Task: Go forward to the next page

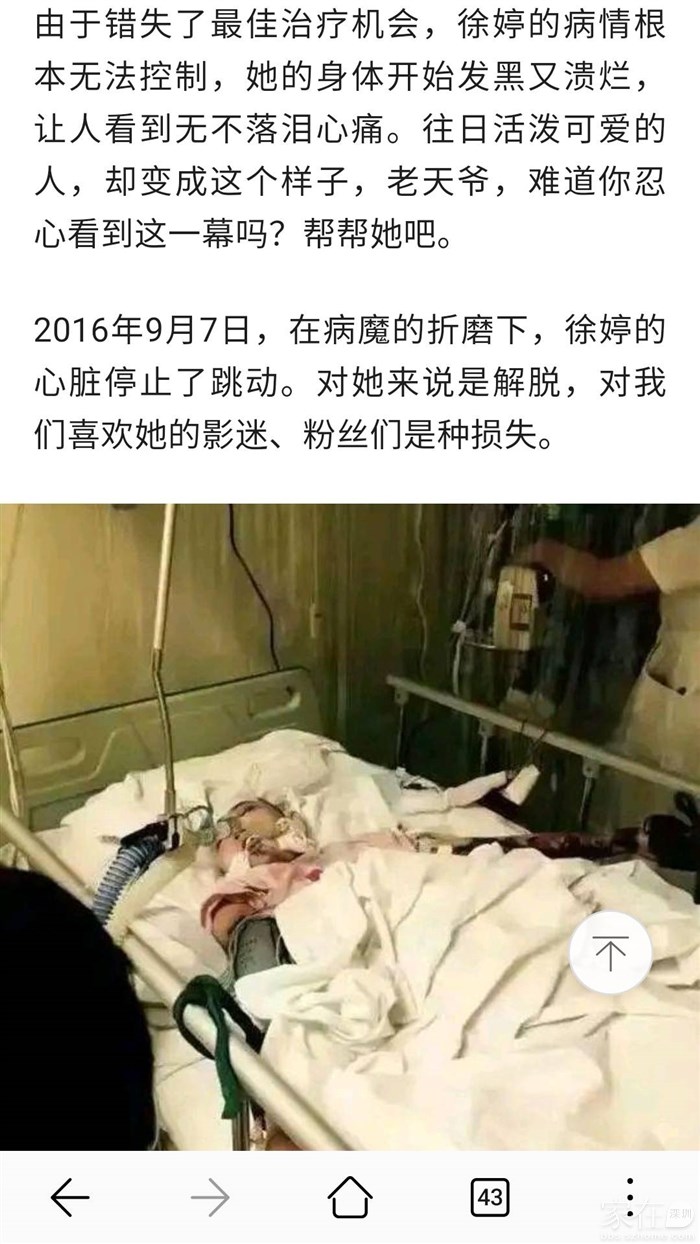Action: tap(209, 1197)
